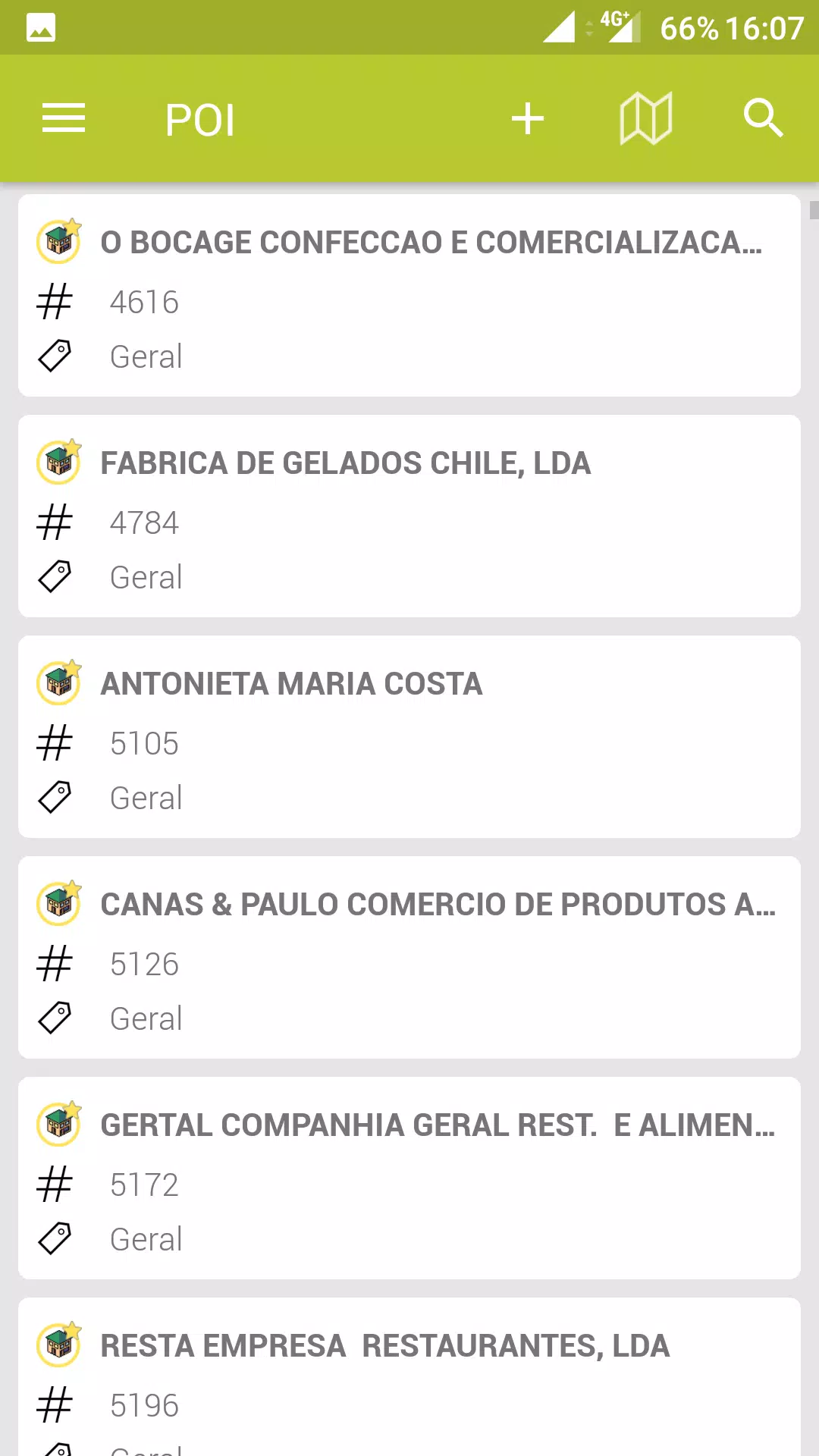Viewport: 819px width, 1456px height.
Task: Tap the number sign icon under FABRICA DE GELADOS
Action: (53, 522)
